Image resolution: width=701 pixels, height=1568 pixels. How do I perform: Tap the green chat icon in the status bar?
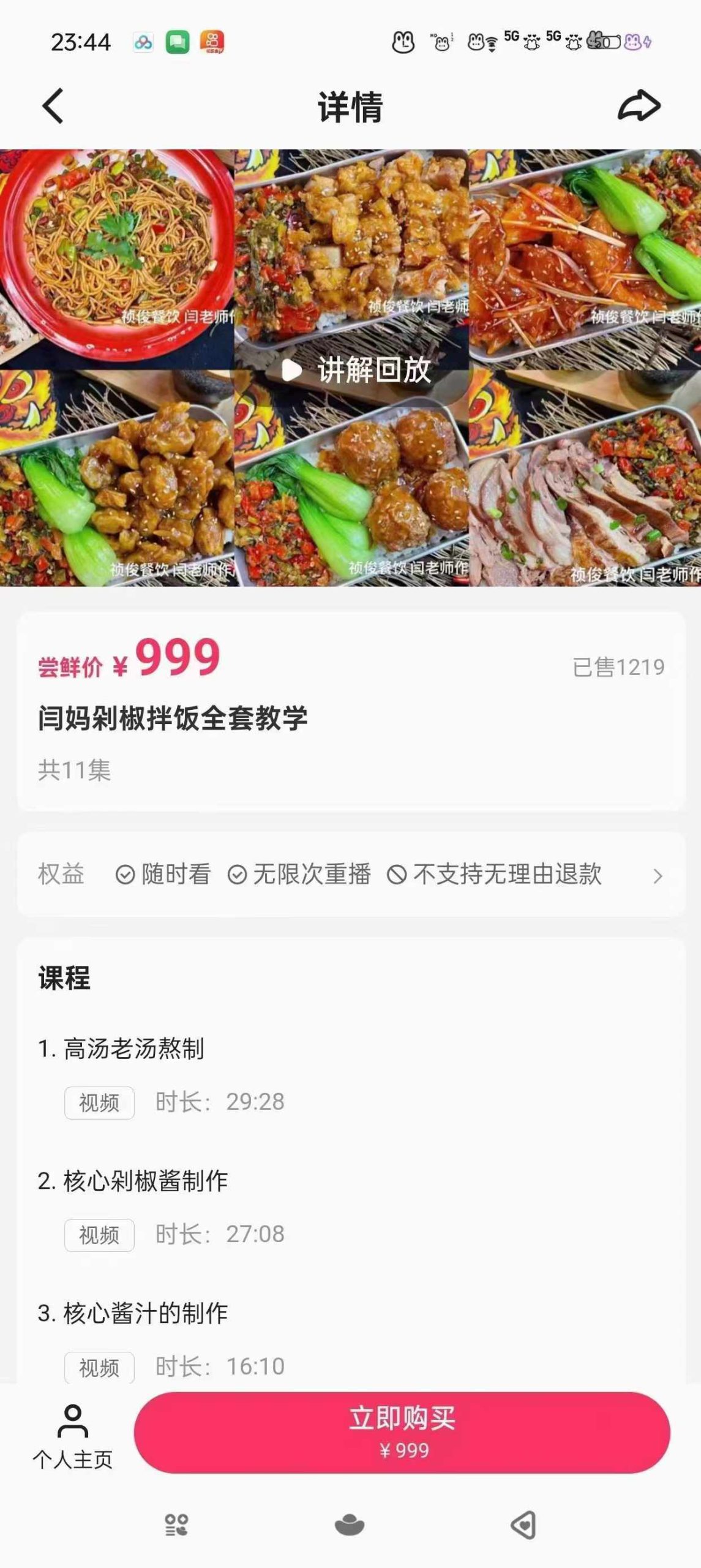pyautogui.click(x=176, y=43)
